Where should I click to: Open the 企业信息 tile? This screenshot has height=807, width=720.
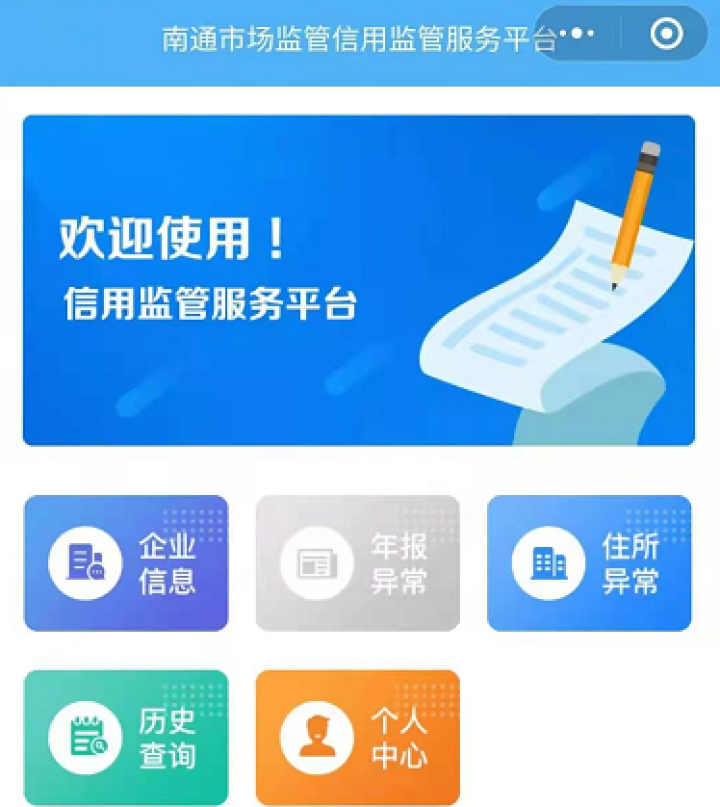point(126,563)
